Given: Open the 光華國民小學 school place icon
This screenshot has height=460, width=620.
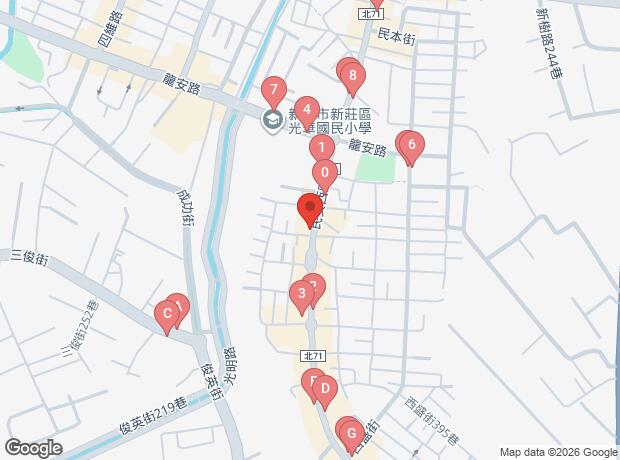Looking at the screenshot, I should tap(271, 121).
